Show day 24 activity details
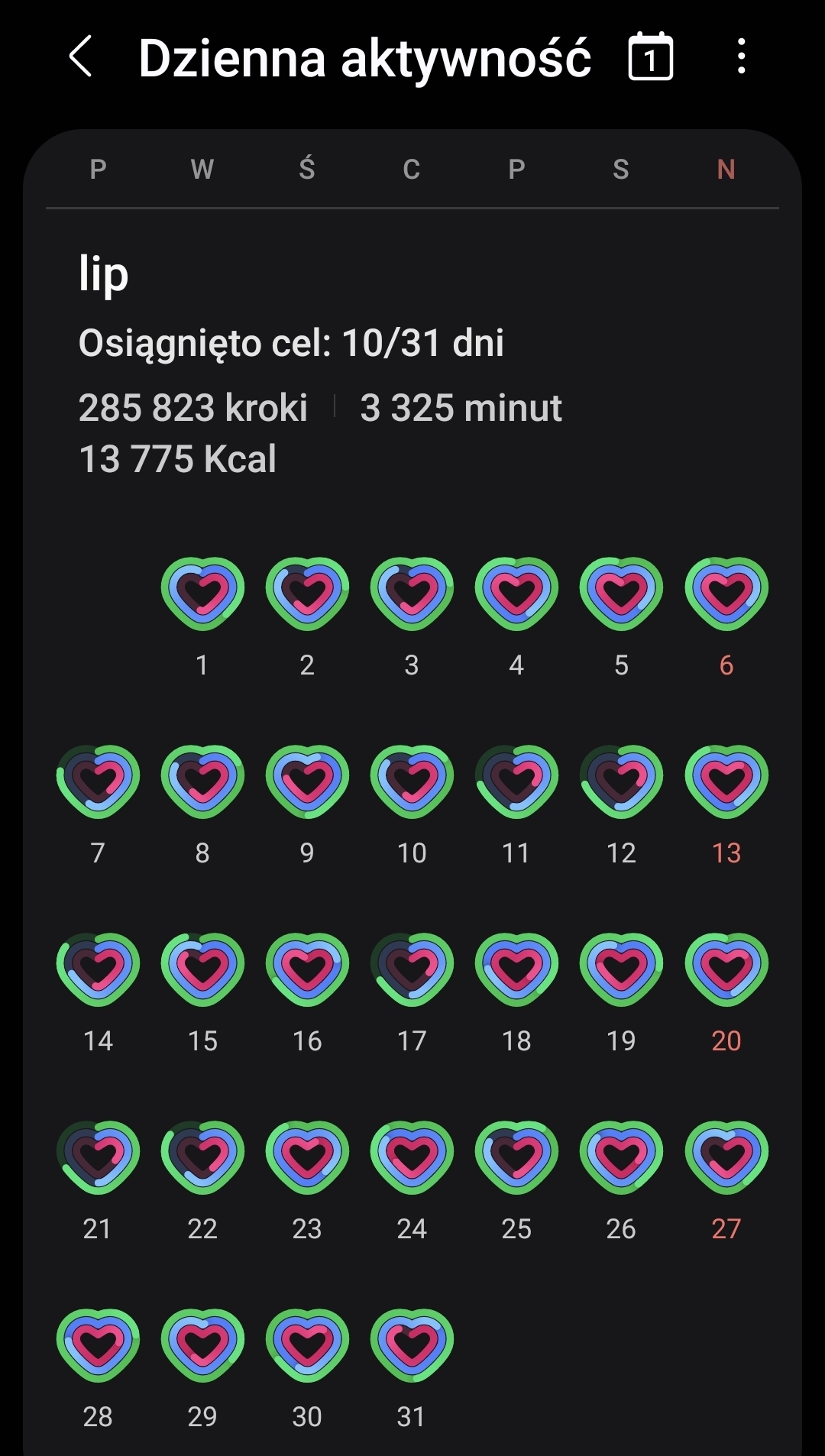 pyautogui.click(x=412, y=1157)
